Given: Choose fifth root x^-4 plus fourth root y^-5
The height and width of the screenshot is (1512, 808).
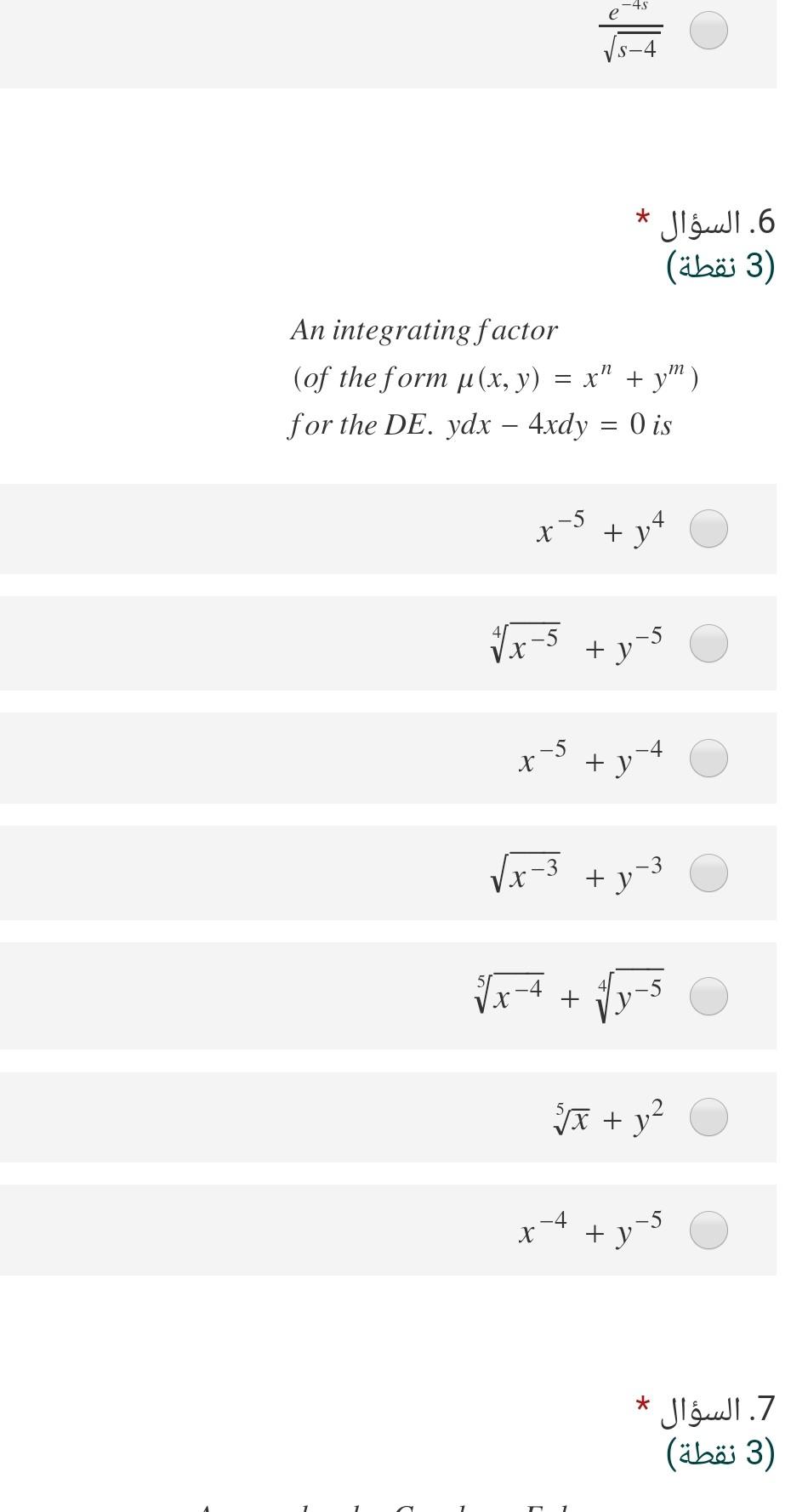Looking at the screenshot, I should point(708,996).
